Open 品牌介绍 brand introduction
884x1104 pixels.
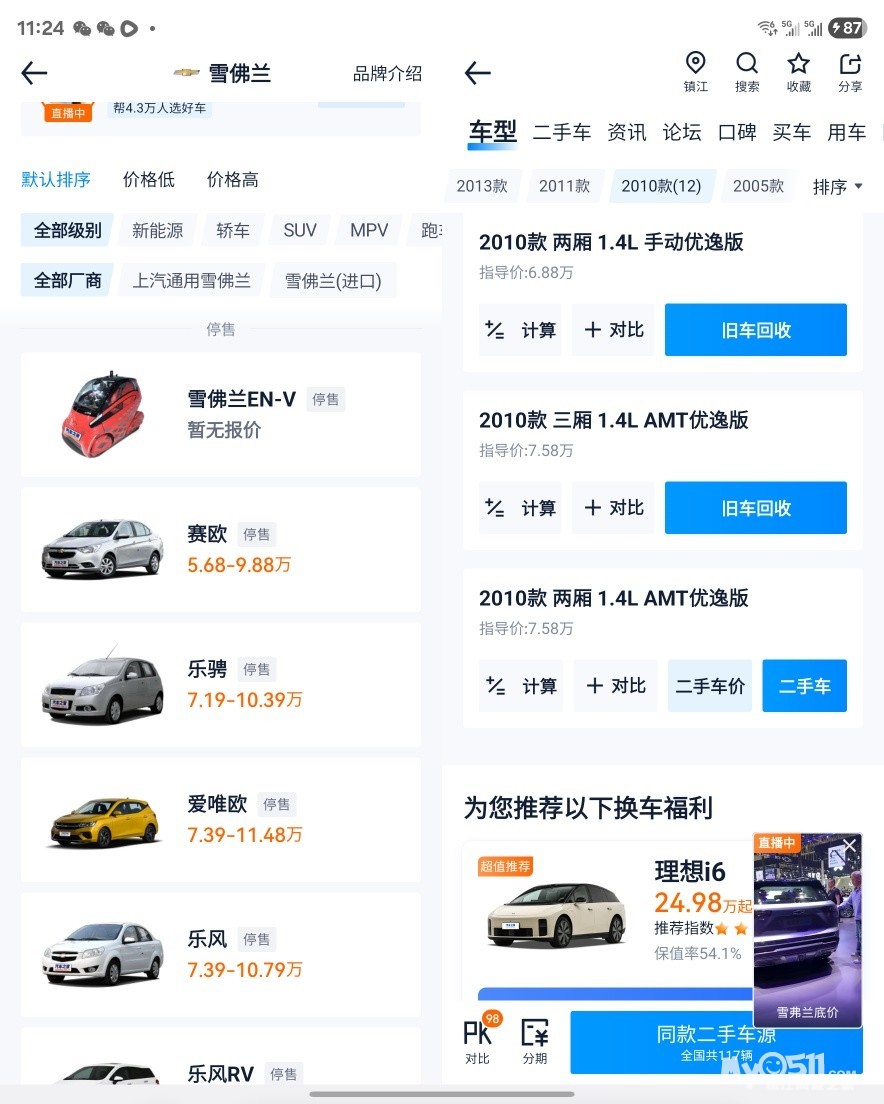pyautogui.click(x=387, y=73)
